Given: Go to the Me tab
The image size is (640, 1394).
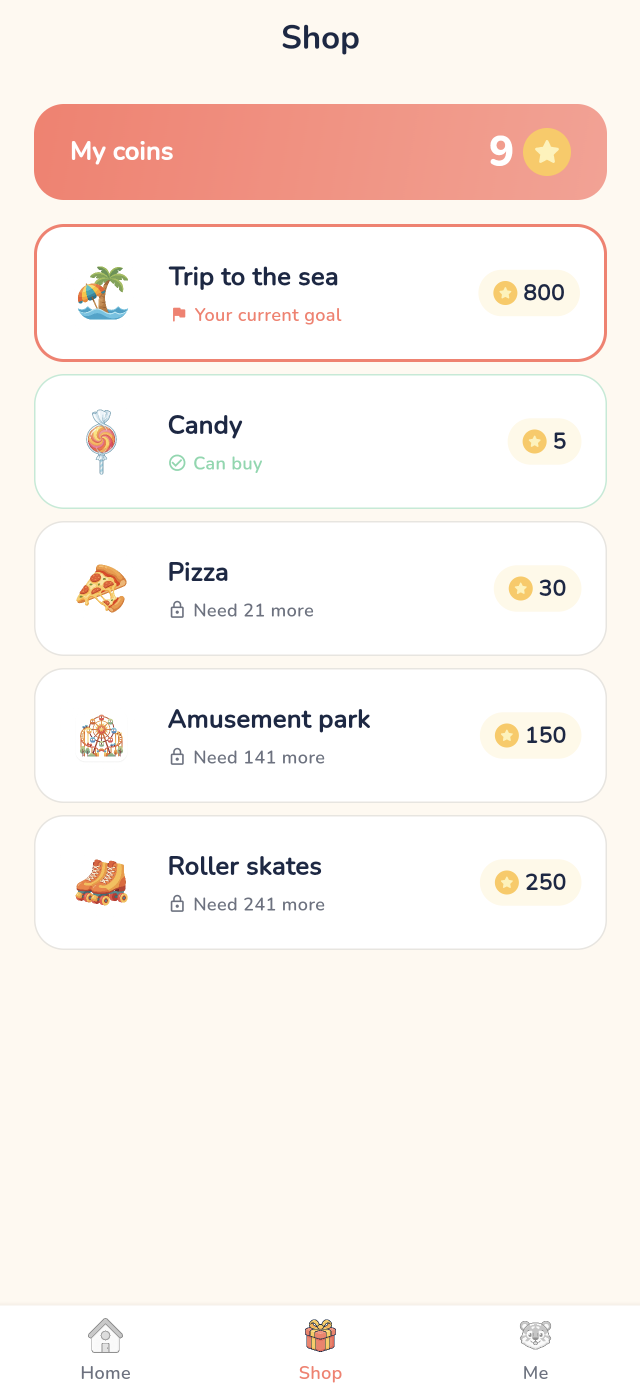Looking at the screenshot, I should click(535, 1350).
